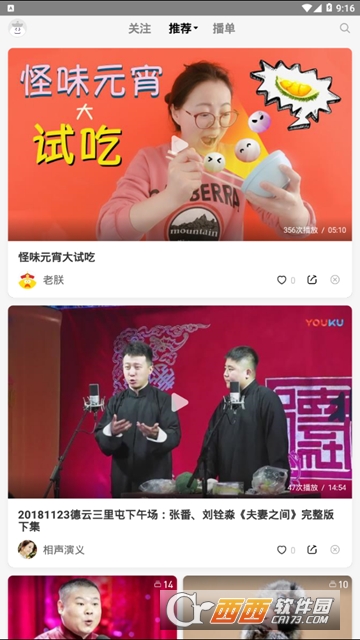
Task: Open the playlist thumbnail with 14 videos
Action: click(93, 607)
